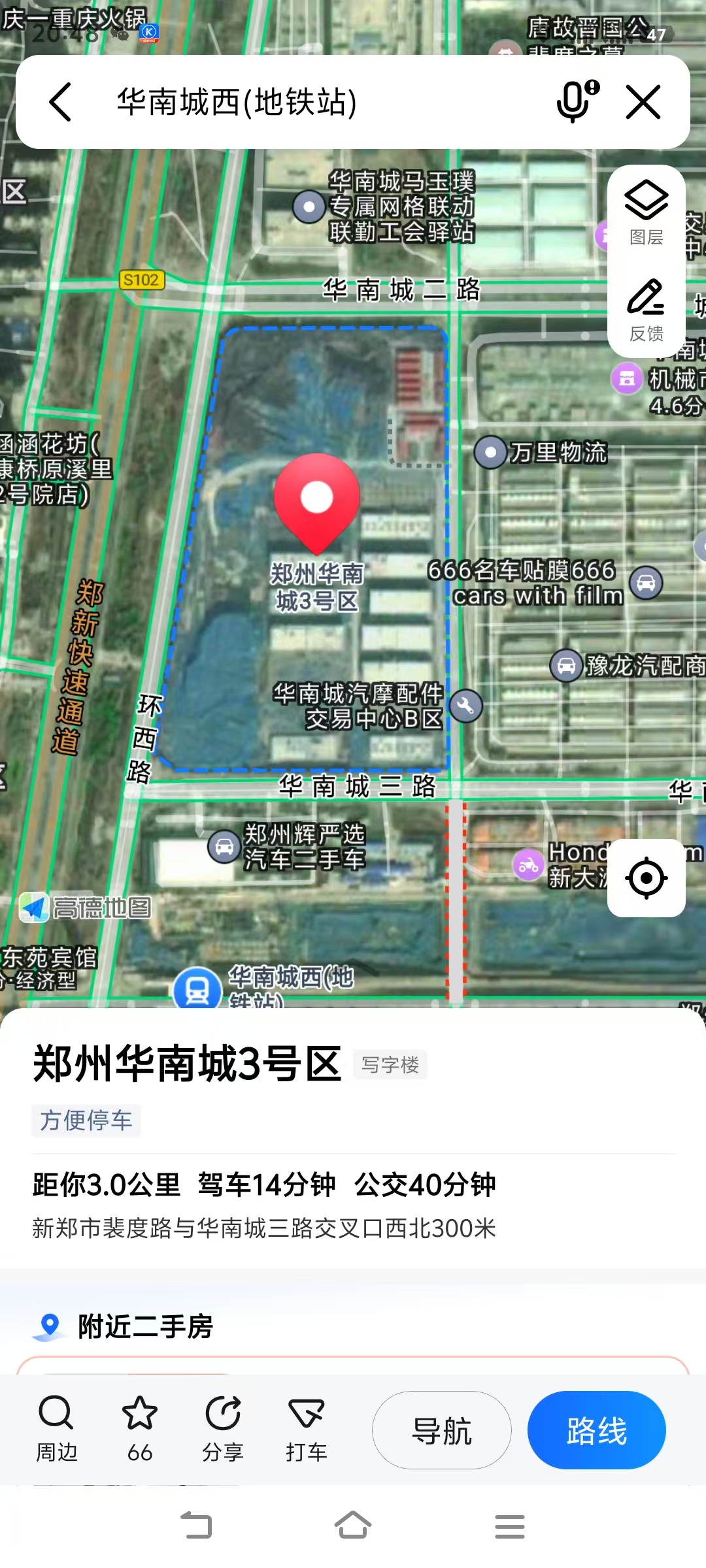
Task: Favorite this place with the star
Action: (x=140, y=1429)
